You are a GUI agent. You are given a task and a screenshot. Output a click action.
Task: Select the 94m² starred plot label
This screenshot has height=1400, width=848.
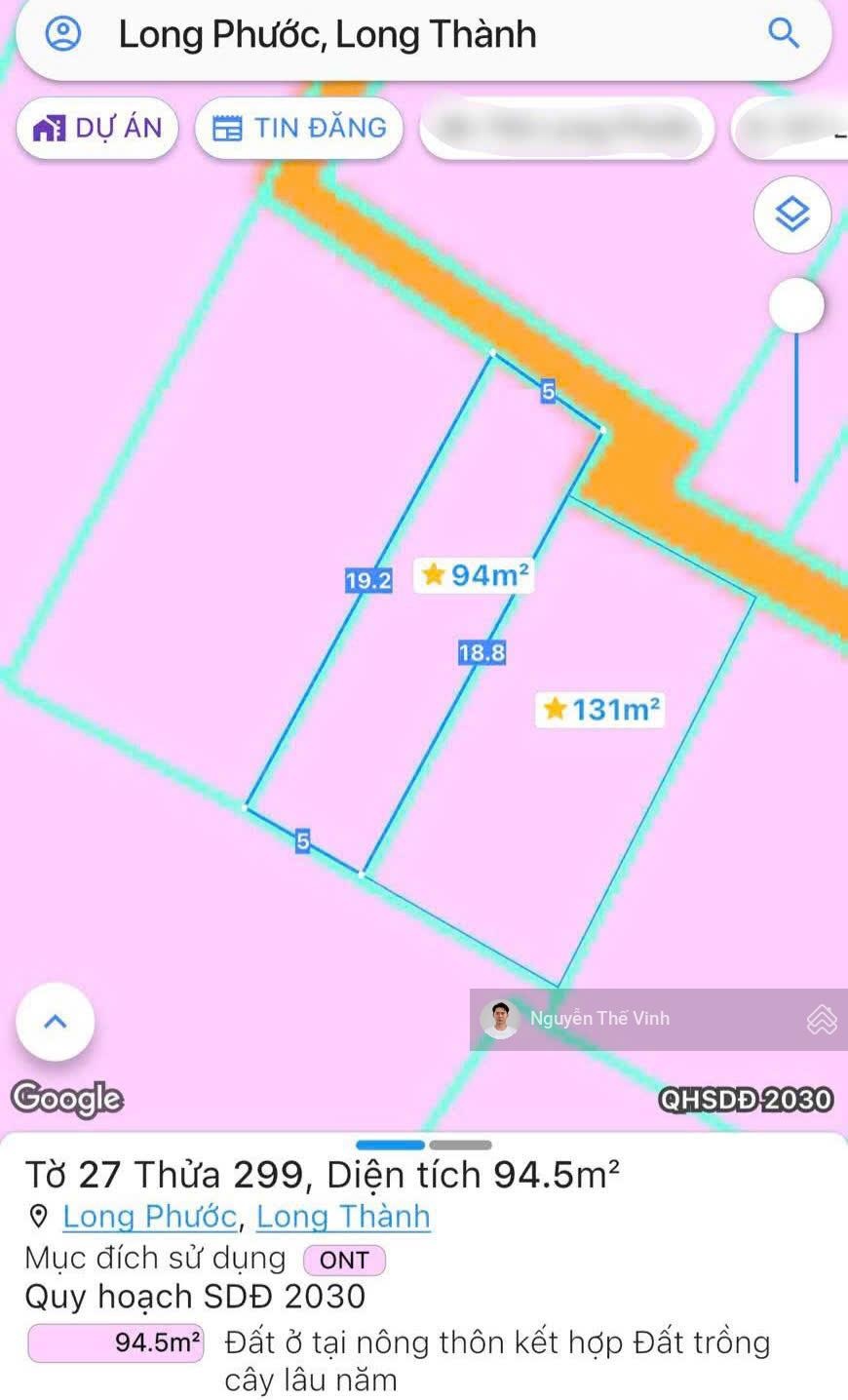click(x=476, y=575)
